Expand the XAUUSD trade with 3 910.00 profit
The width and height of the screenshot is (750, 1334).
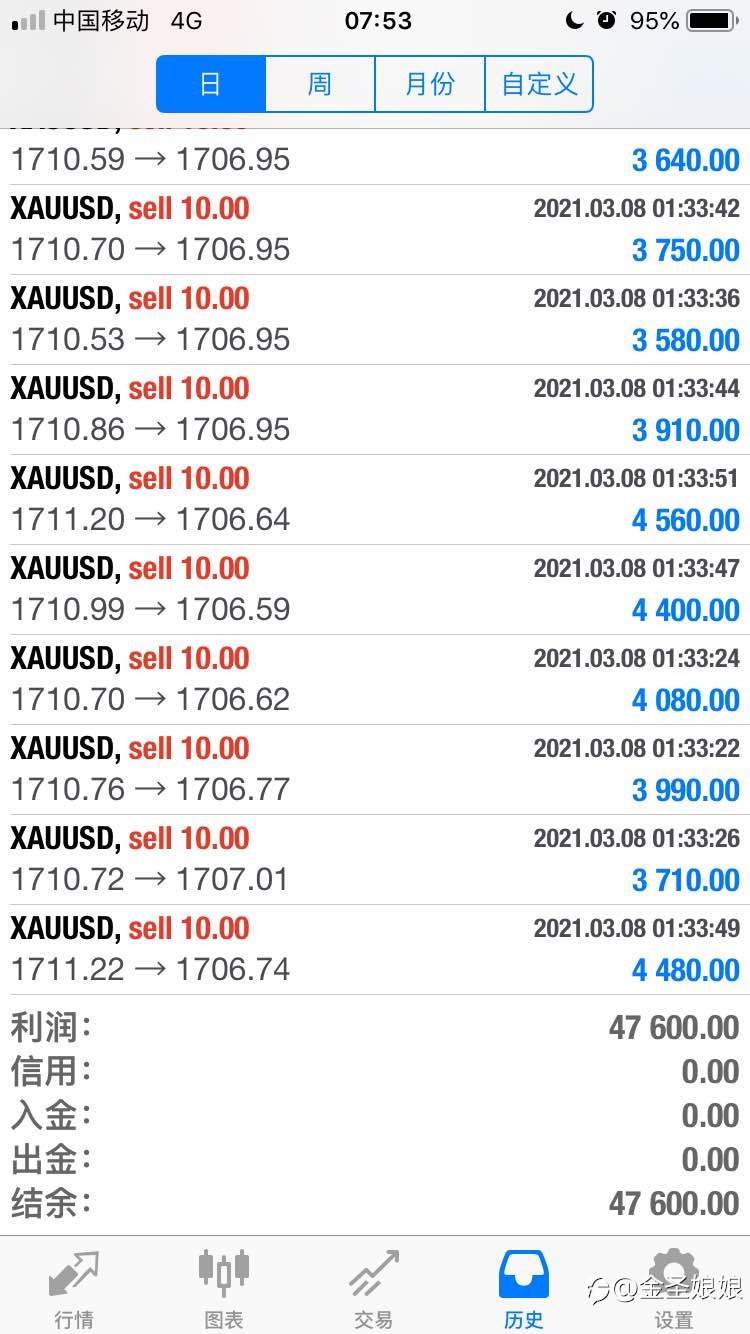tap(375, 410)
